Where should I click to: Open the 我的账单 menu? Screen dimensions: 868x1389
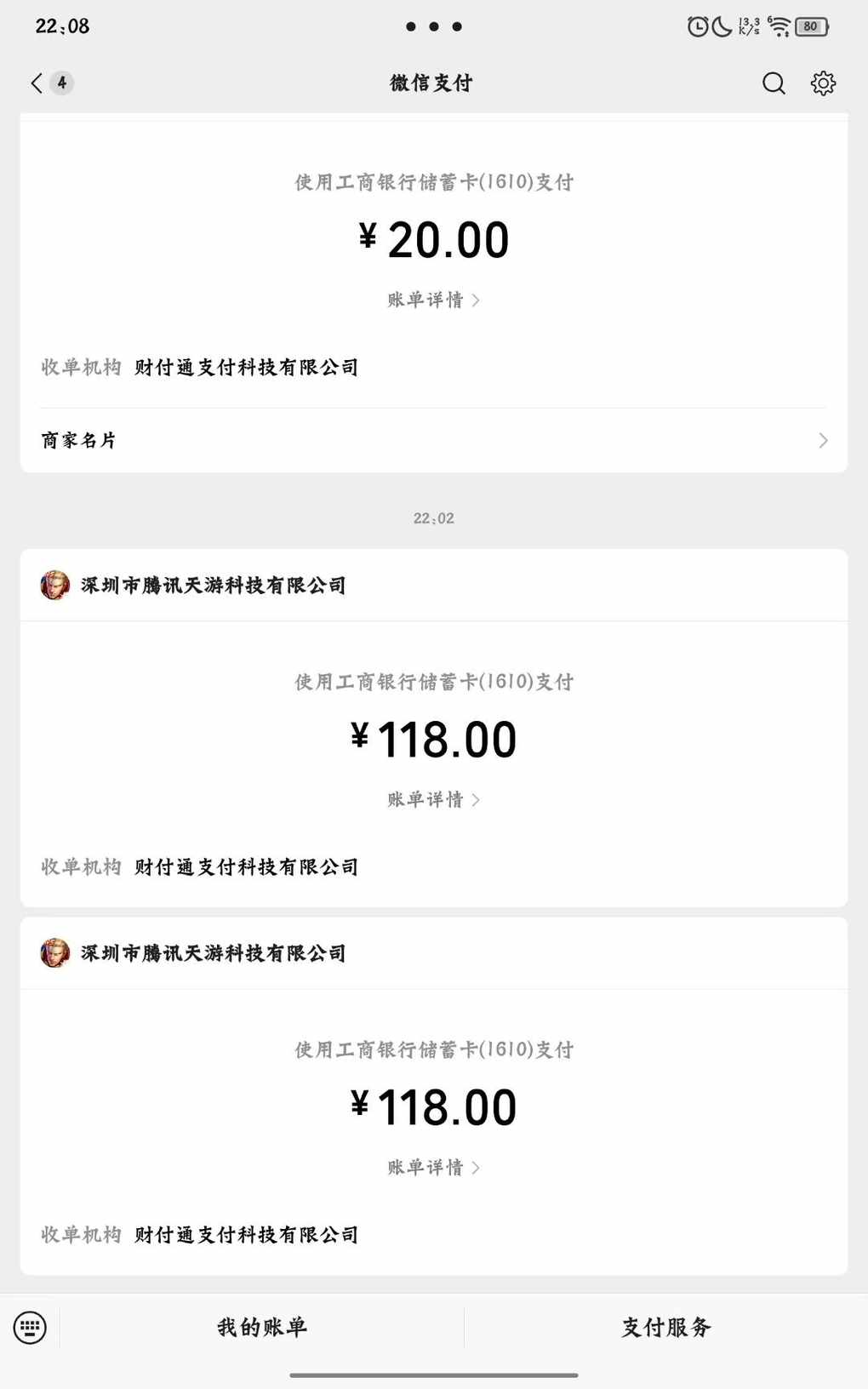(262, 1327)
